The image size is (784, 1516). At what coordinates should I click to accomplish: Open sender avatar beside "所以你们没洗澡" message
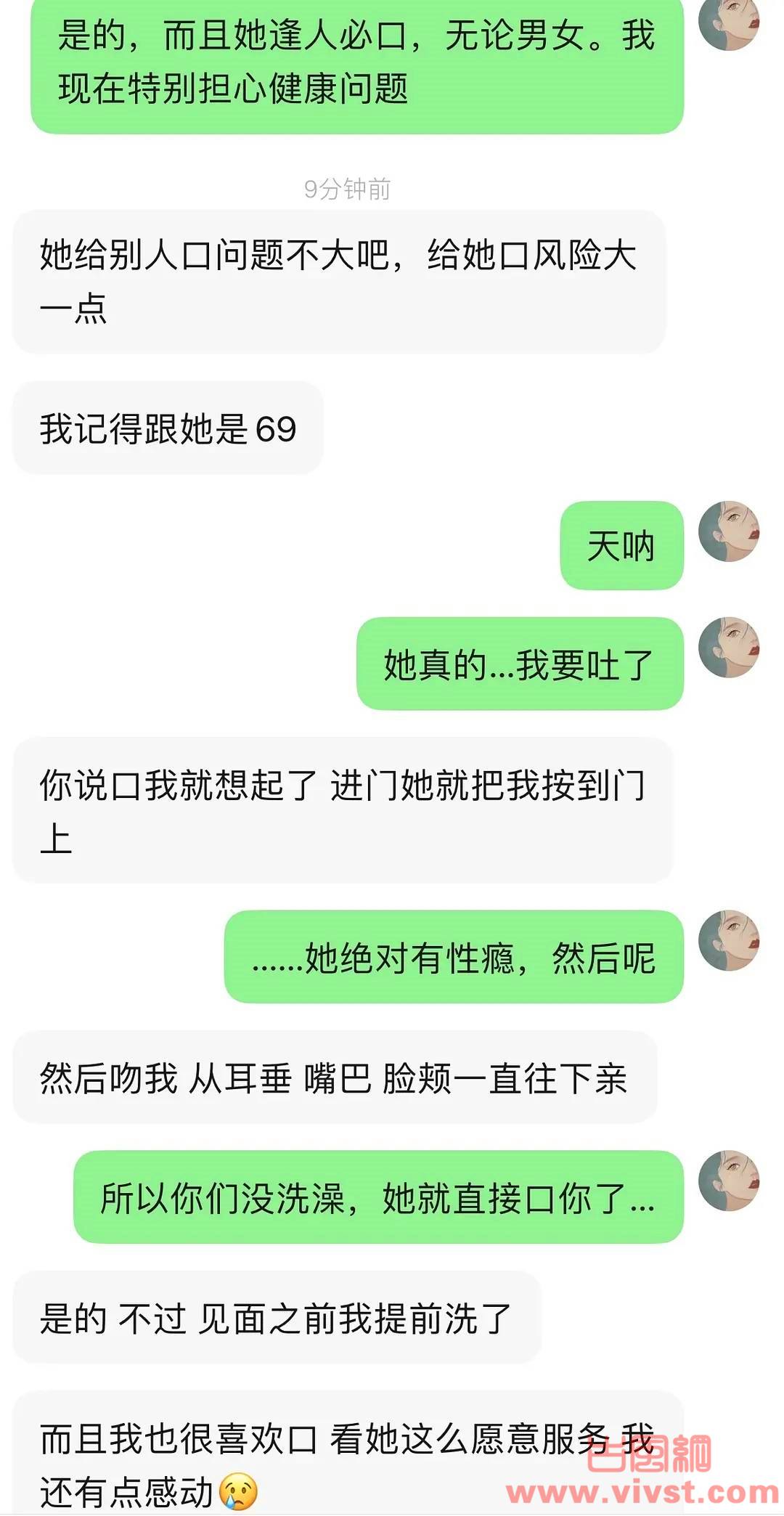point(729,1181)
